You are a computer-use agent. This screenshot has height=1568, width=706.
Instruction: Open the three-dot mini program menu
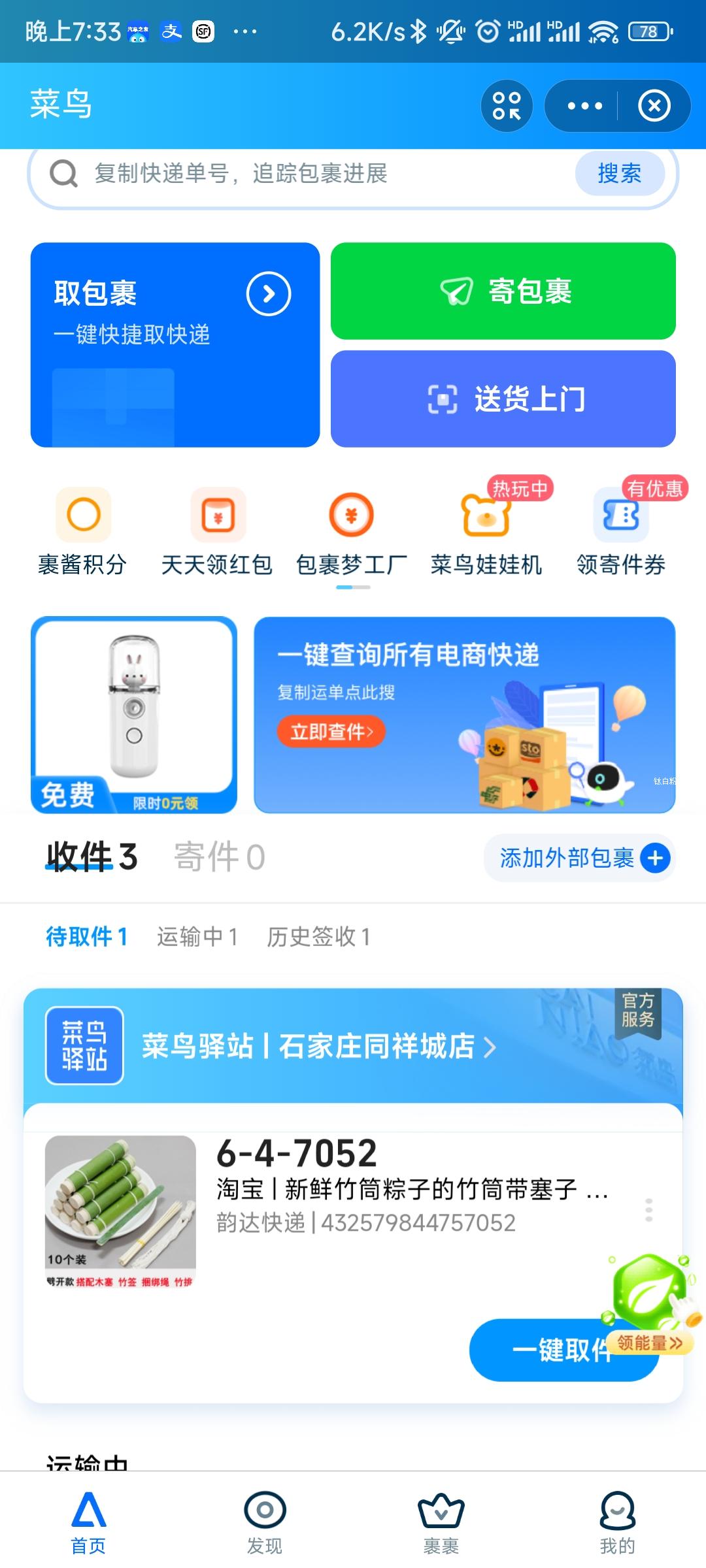pos(584,106)
